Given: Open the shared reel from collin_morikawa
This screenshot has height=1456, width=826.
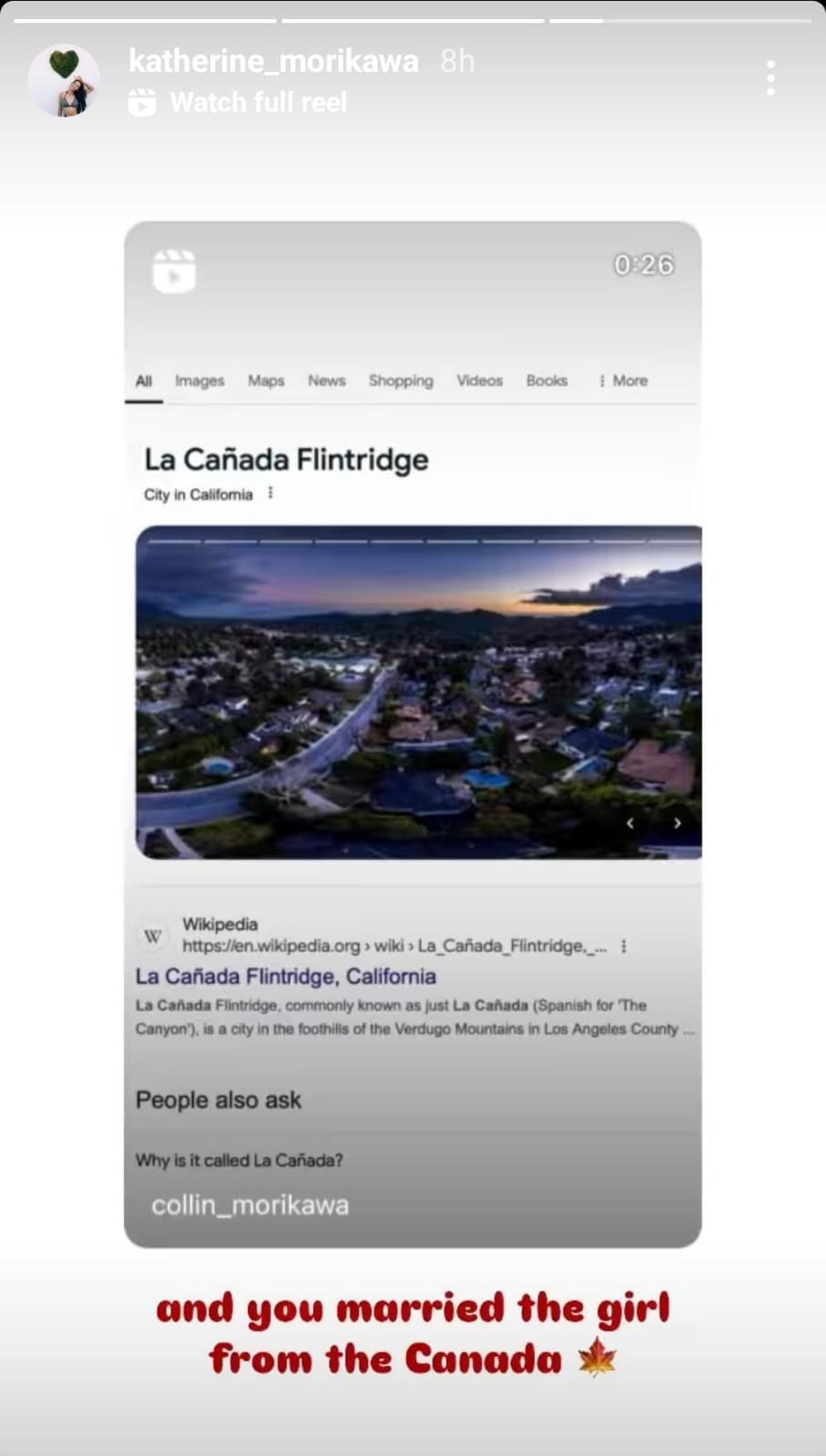Looking at the screenshot, I should pyautogui.click(x=413, y=733).
